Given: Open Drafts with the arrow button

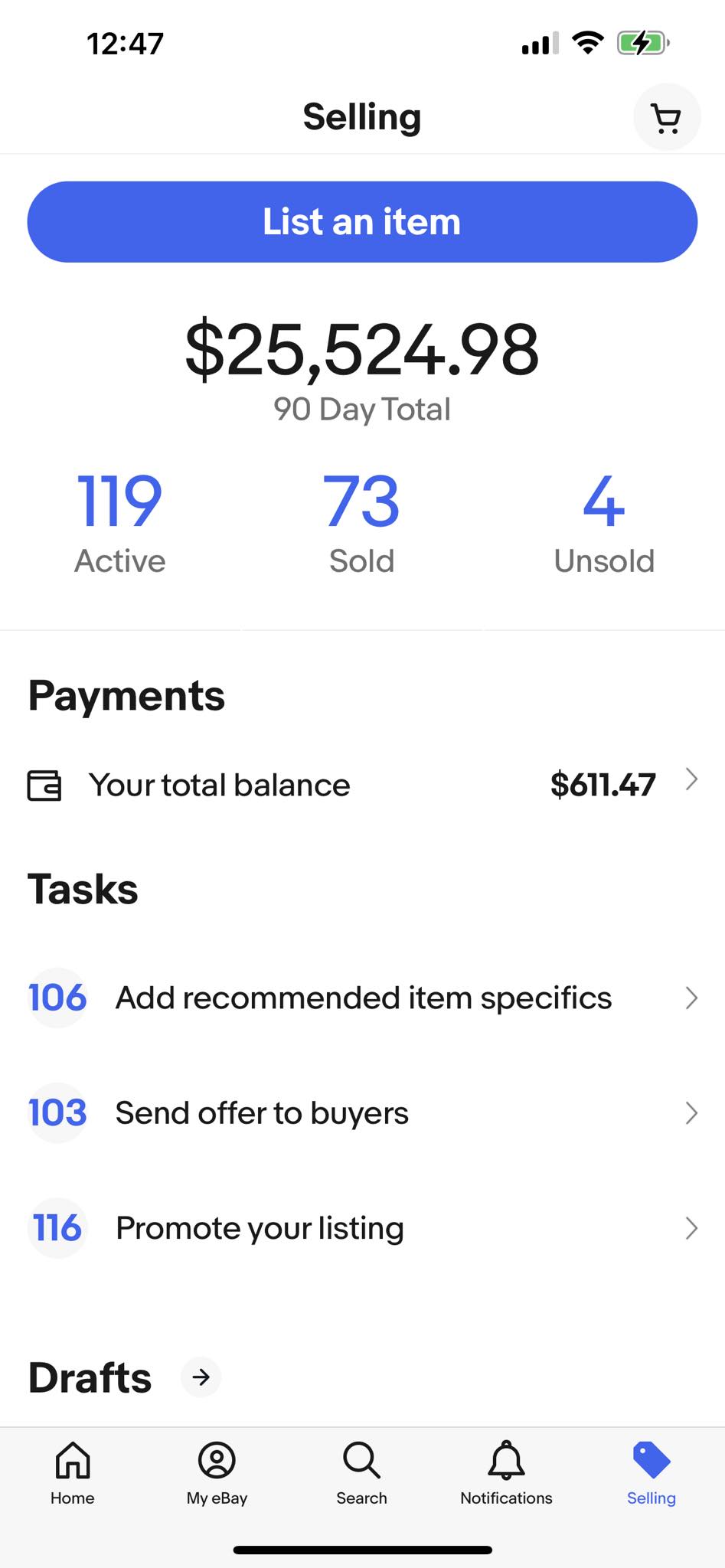Looking at the screenshot, I should pyautogui.click(x=201, y=1377).
